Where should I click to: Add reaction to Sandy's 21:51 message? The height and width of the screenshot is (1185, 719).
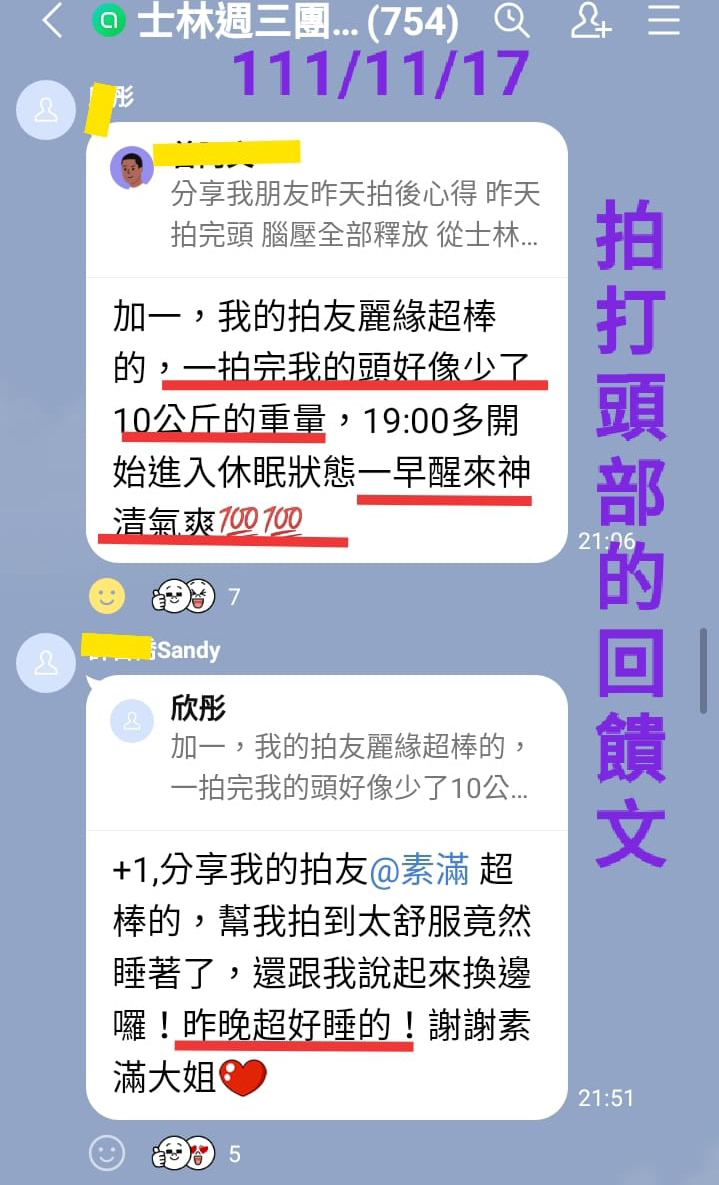[107, 1154]
